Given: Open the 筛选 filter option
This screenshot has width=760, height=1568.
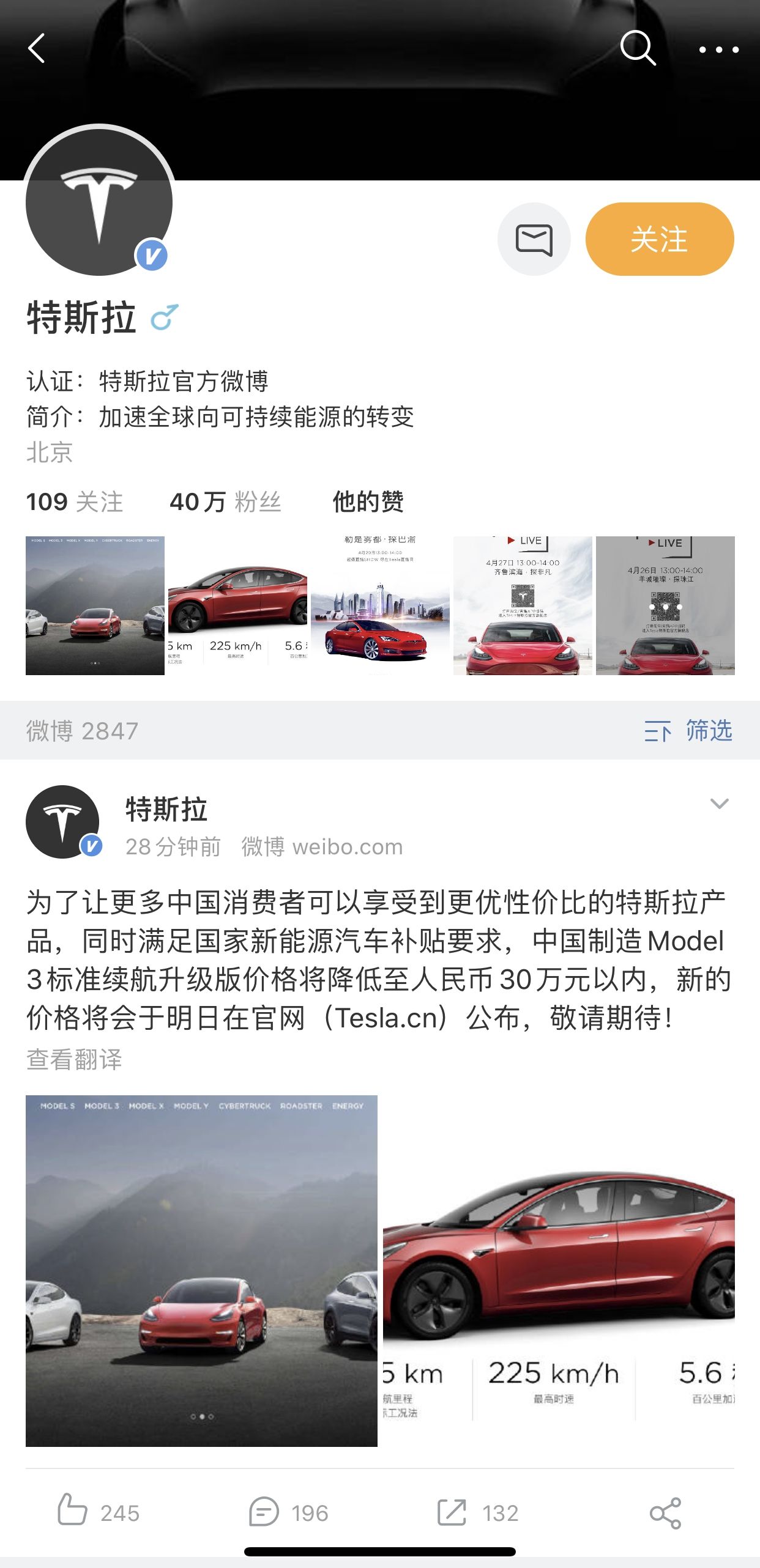Looking at the screenshot, I should pos(710,731).
